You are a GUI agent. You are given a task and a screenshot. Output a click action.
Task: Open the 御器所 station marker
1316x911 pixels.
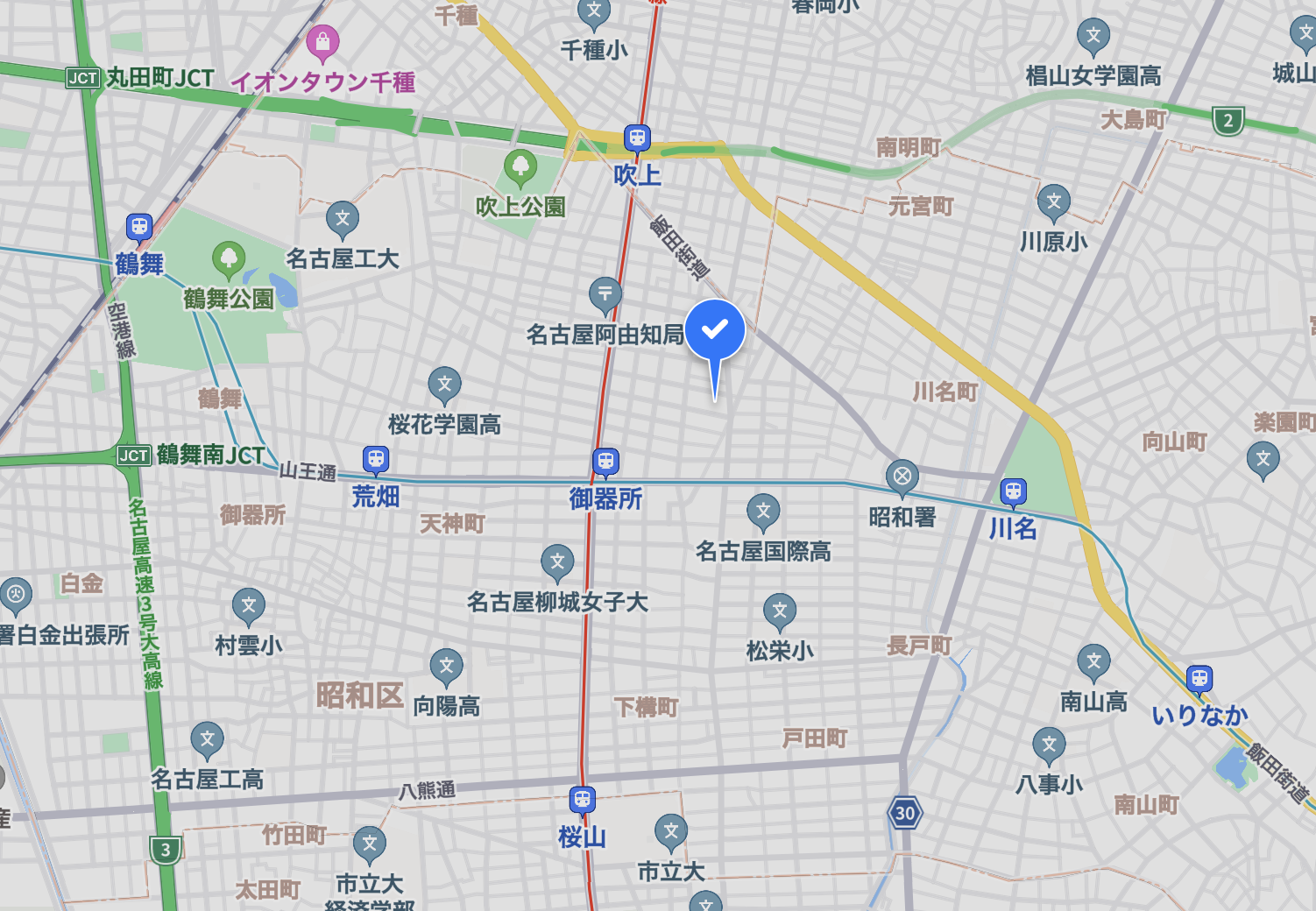(x=605, y=461)
